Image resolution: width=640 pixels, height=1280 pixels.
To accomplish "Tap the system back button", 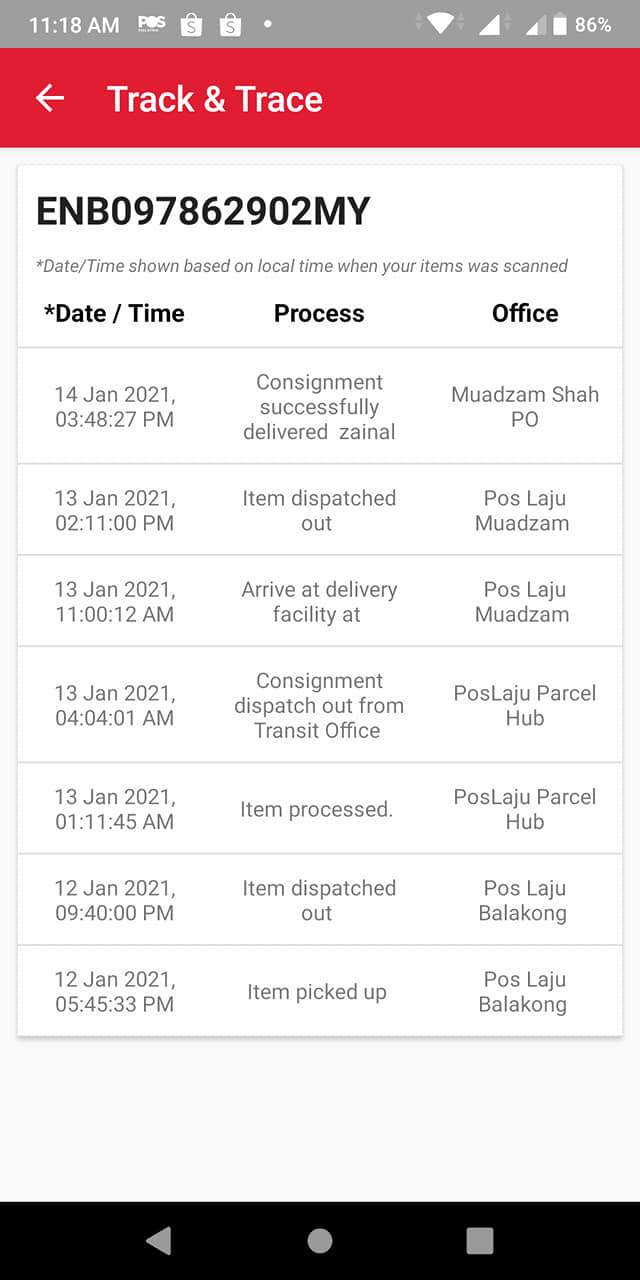I will [x=159, y=1241].
